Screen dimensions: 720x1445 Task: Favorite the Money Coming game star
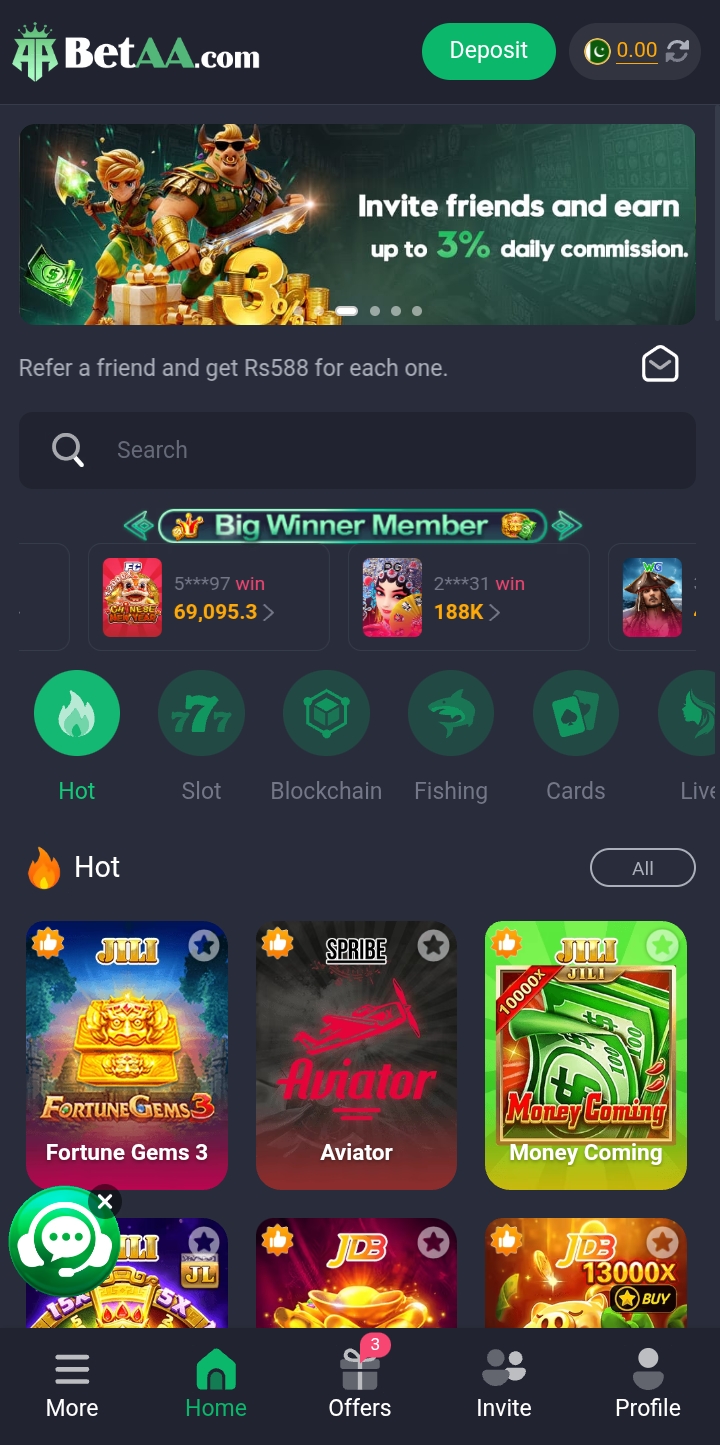(x=661, y=945)
